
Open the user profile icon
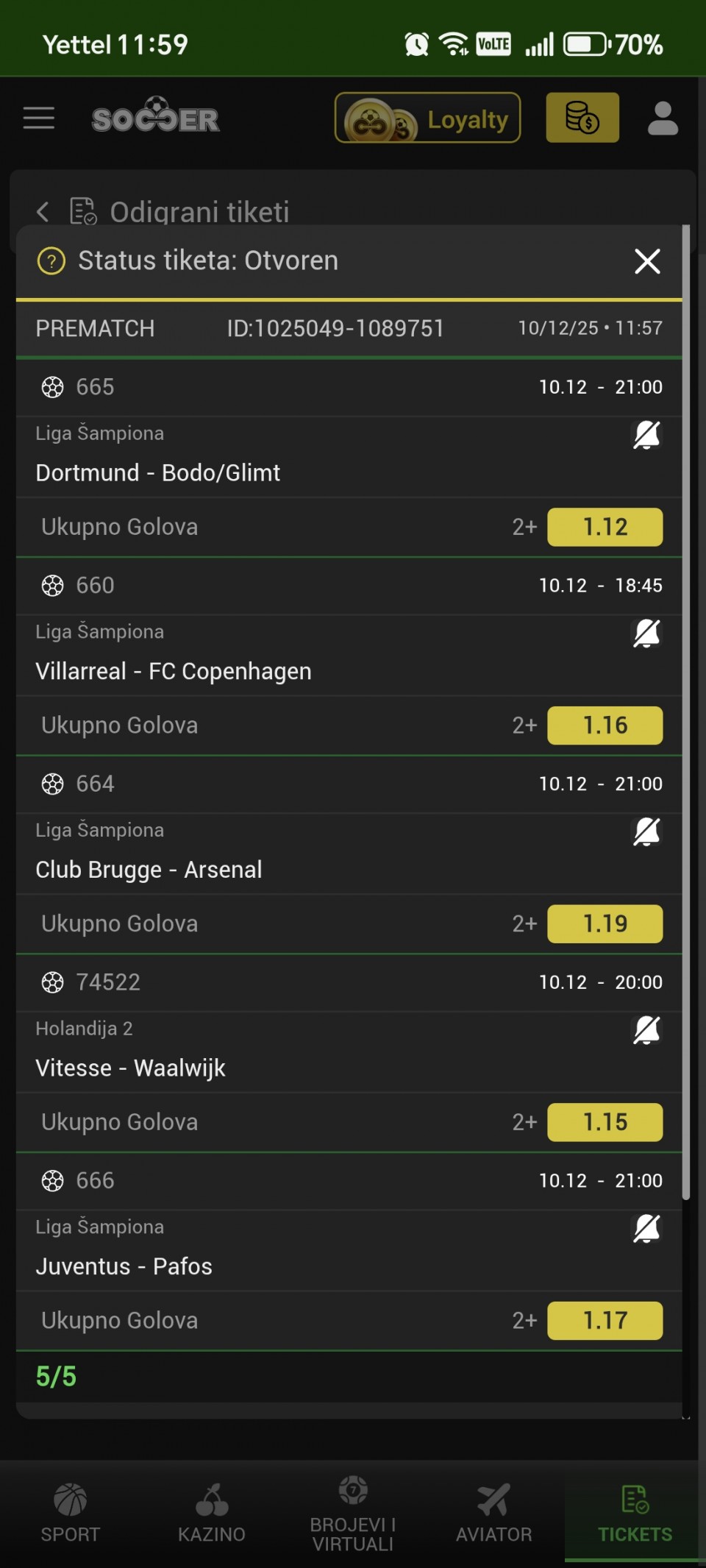pos(662,118)
